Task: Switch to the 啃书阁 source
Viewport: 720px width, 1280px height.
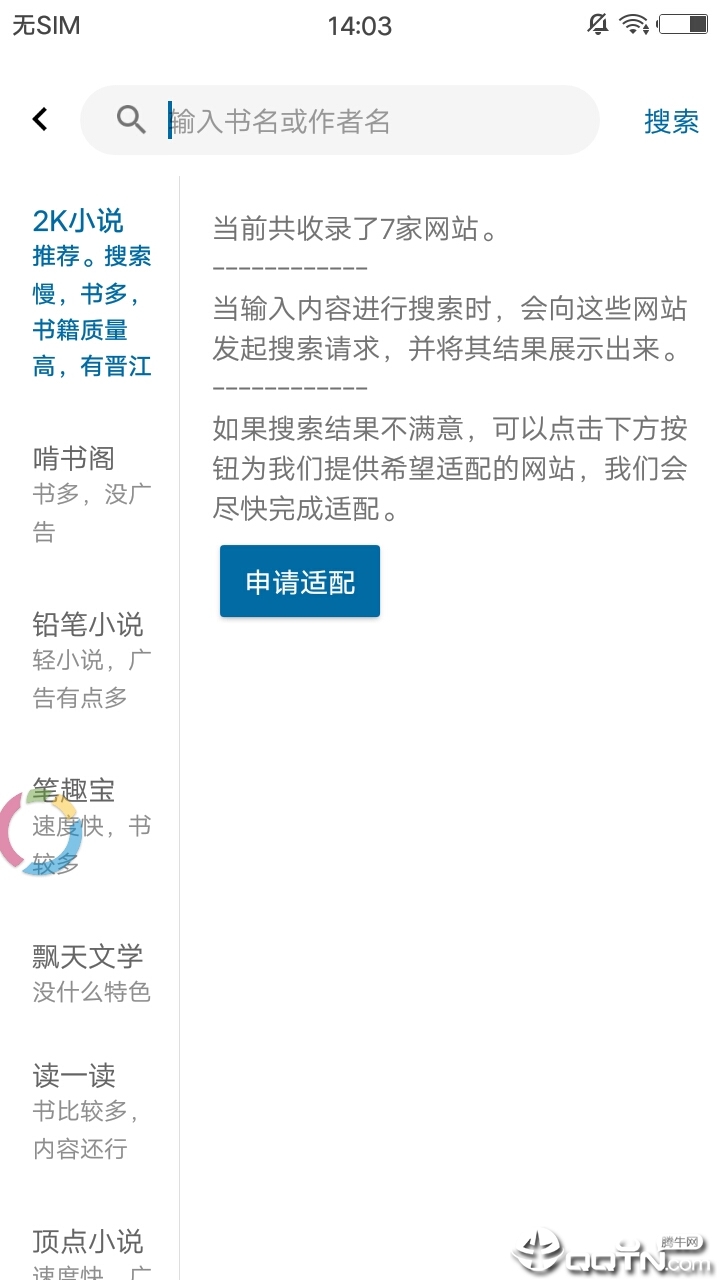Action: pyautogui.click(x=91, y=494)
